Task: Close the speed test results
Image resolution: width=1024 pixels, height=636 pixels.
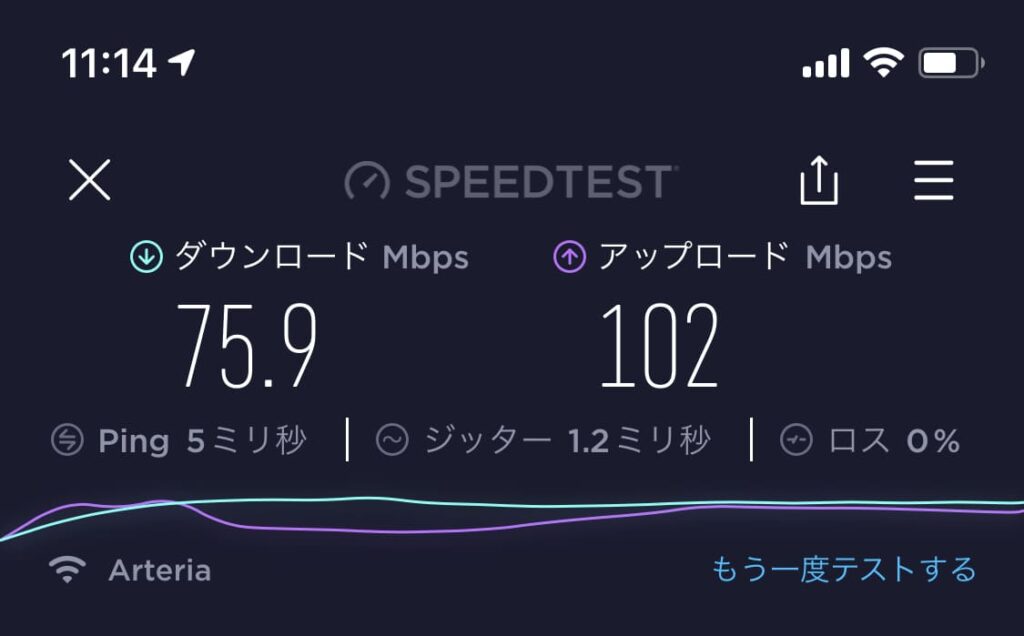Action: [90, 181]
